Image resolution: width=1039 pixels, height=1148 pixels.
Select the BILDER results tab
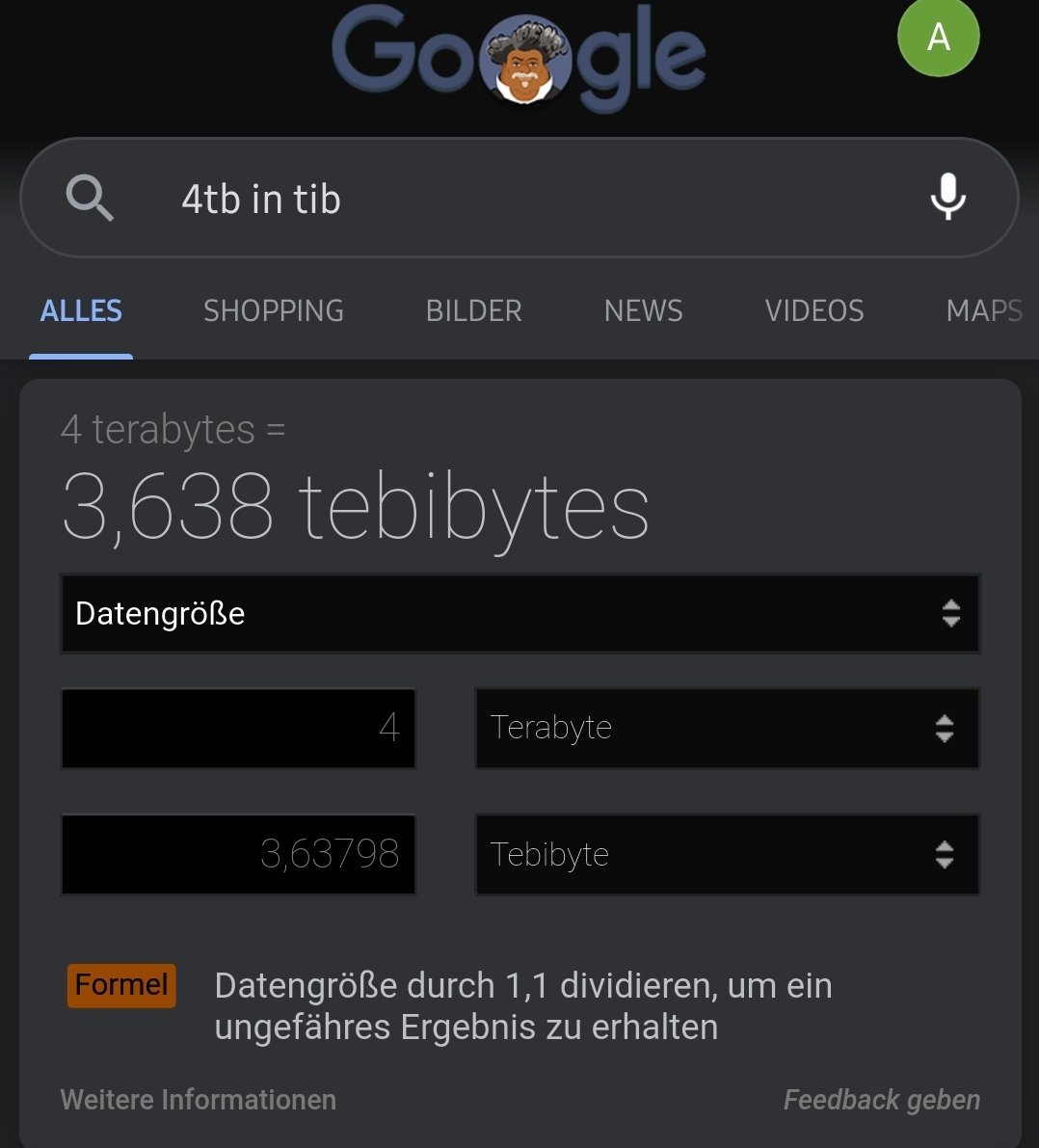tap(473, 310)
